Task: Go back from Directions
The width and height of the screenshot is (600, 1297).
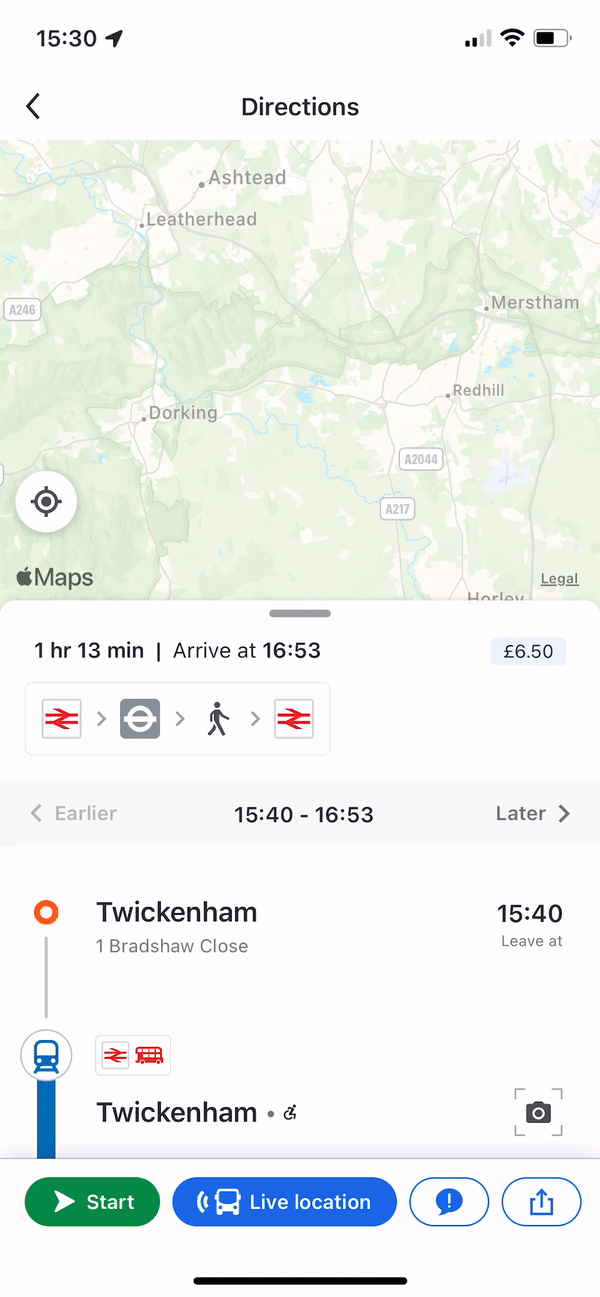Action: coord(33,107)
